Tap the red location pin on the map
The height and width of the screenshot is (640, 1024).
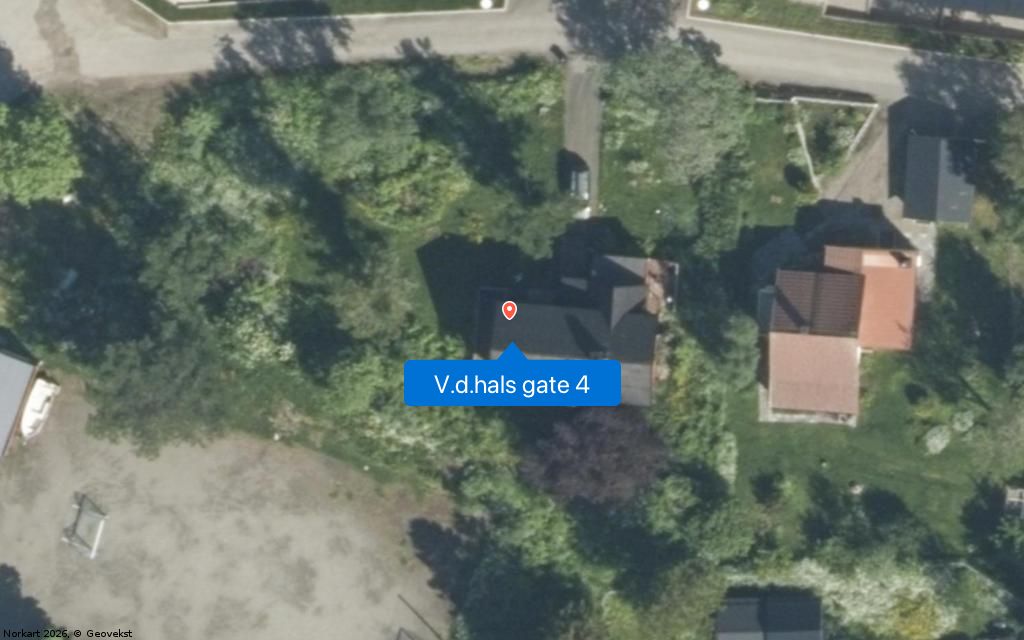[509, 310]
